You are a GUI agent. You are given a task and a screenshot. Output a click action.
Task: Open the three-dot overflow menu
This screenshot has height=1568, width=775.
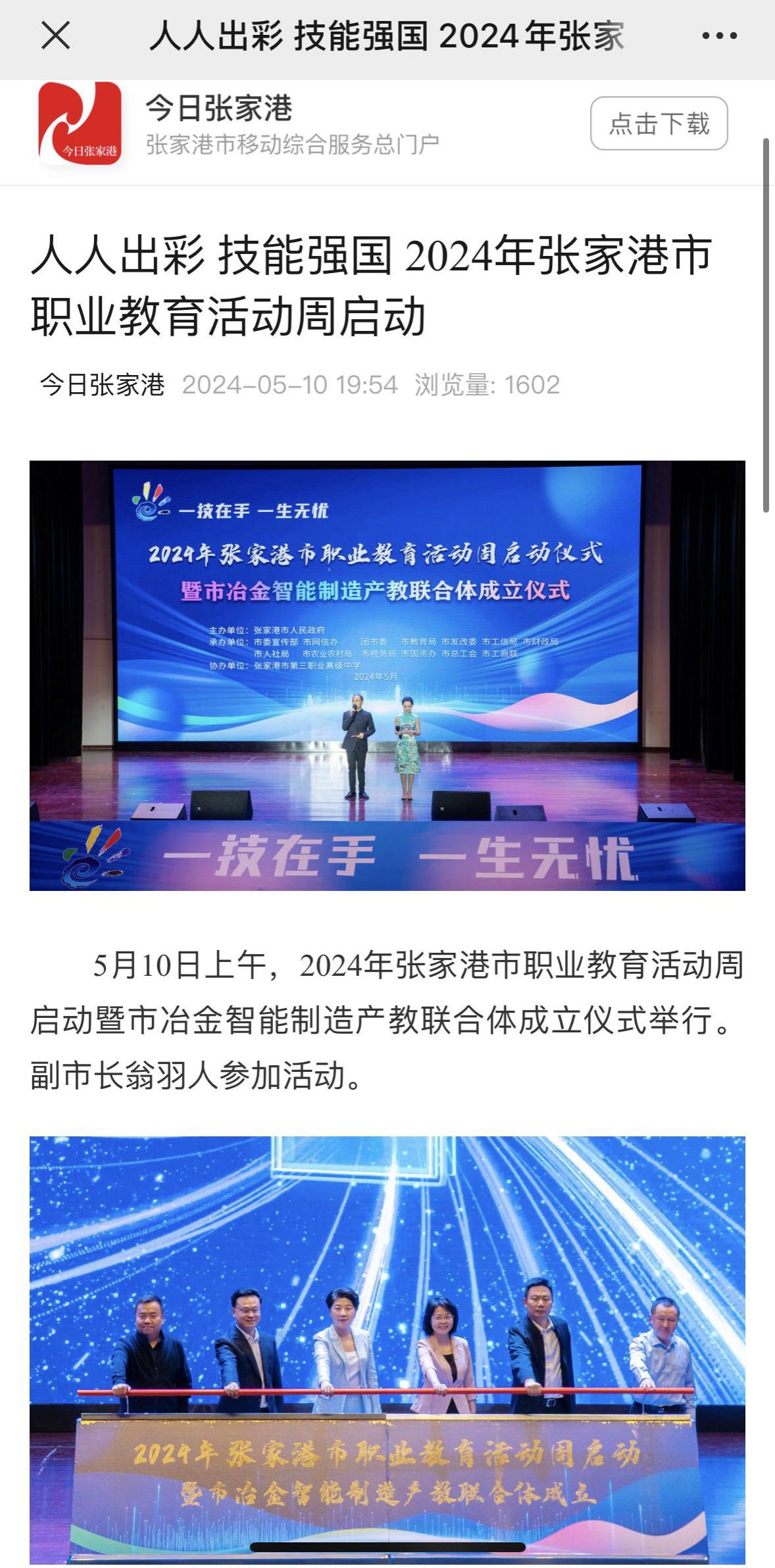pos(719,36)
